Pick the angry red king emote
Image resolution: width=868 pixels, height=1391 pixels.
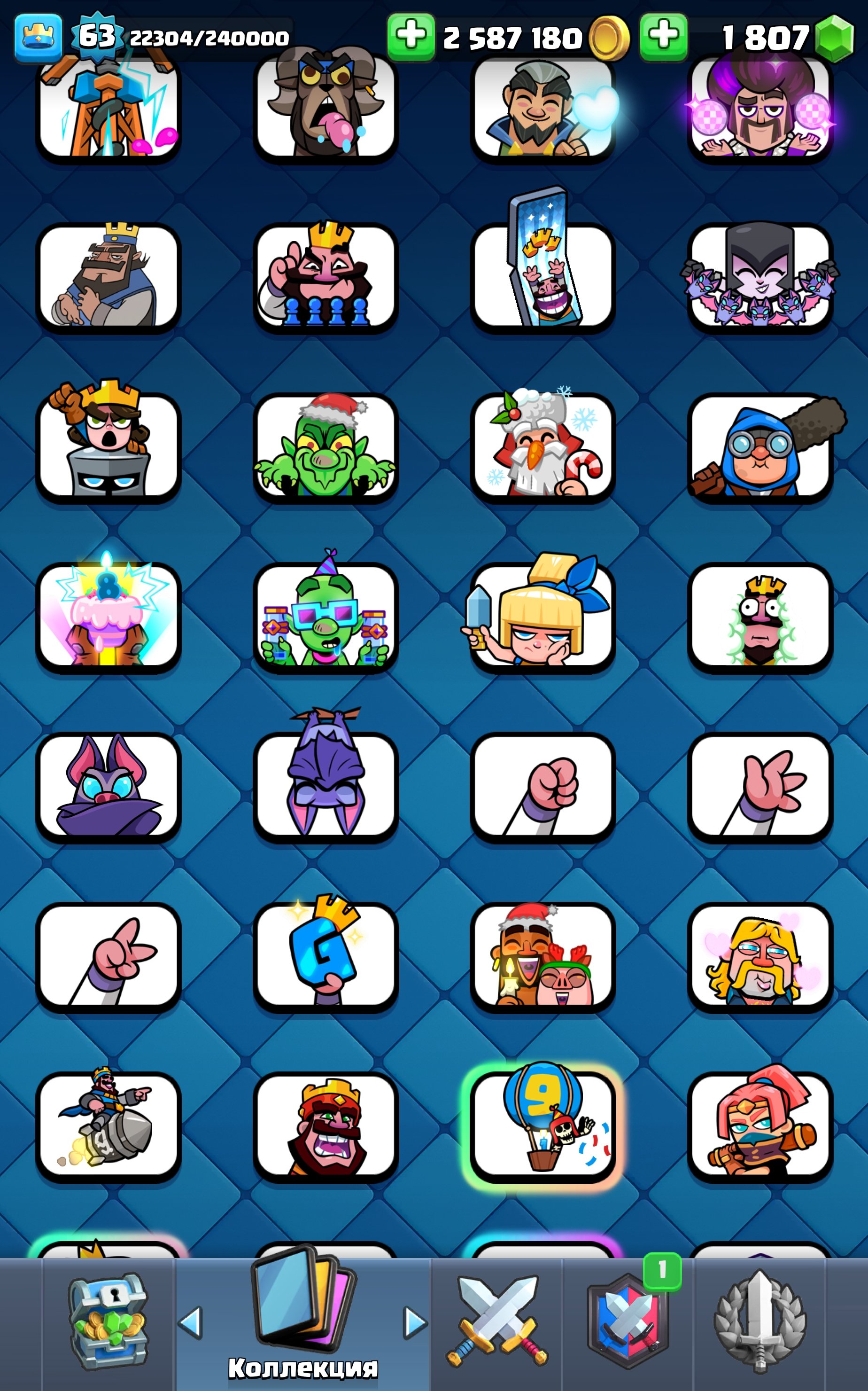pos(325,1125)
